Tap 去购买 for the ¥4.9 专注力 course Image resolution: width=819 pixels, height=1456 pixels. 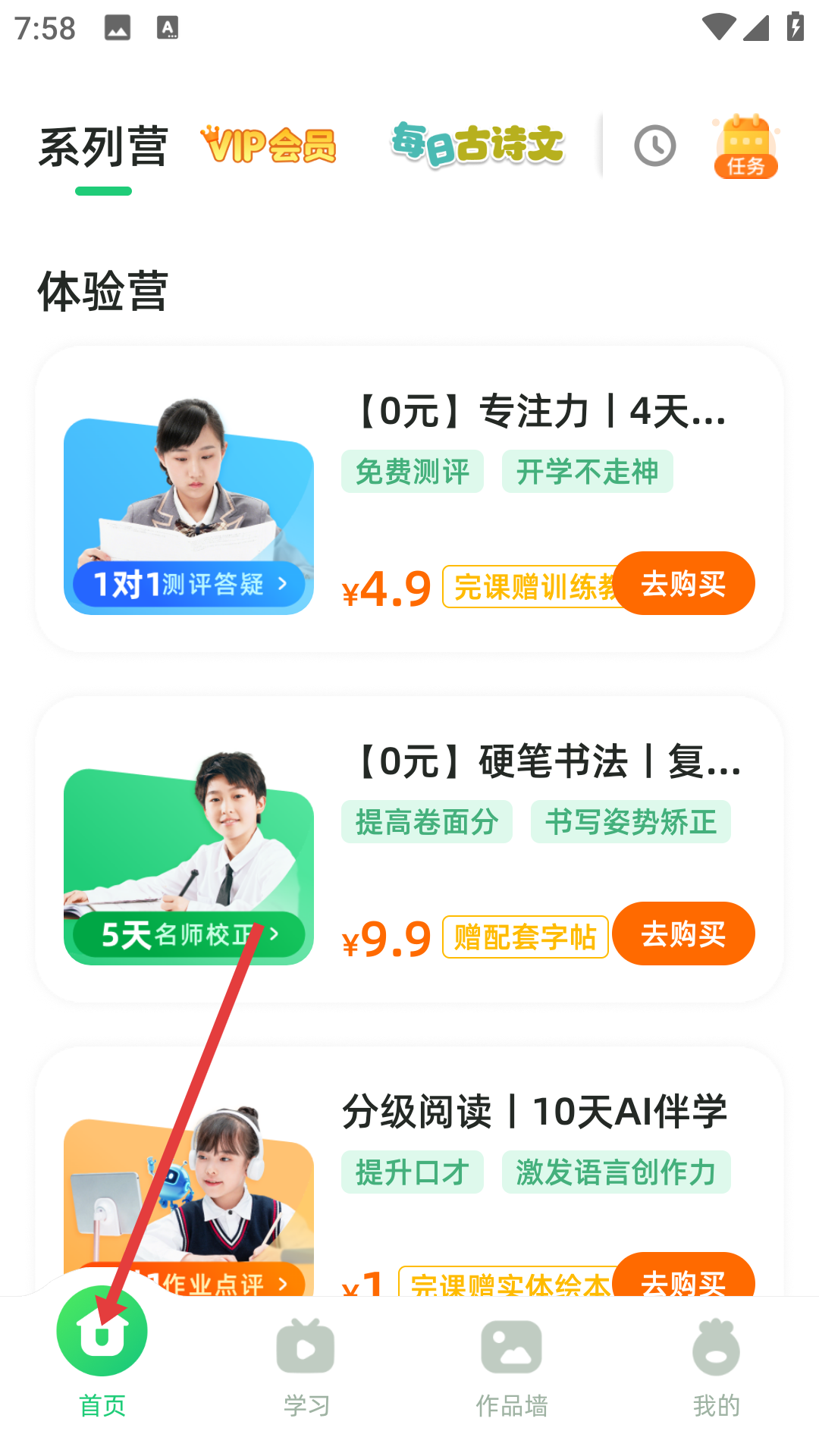tap(683, 583)
